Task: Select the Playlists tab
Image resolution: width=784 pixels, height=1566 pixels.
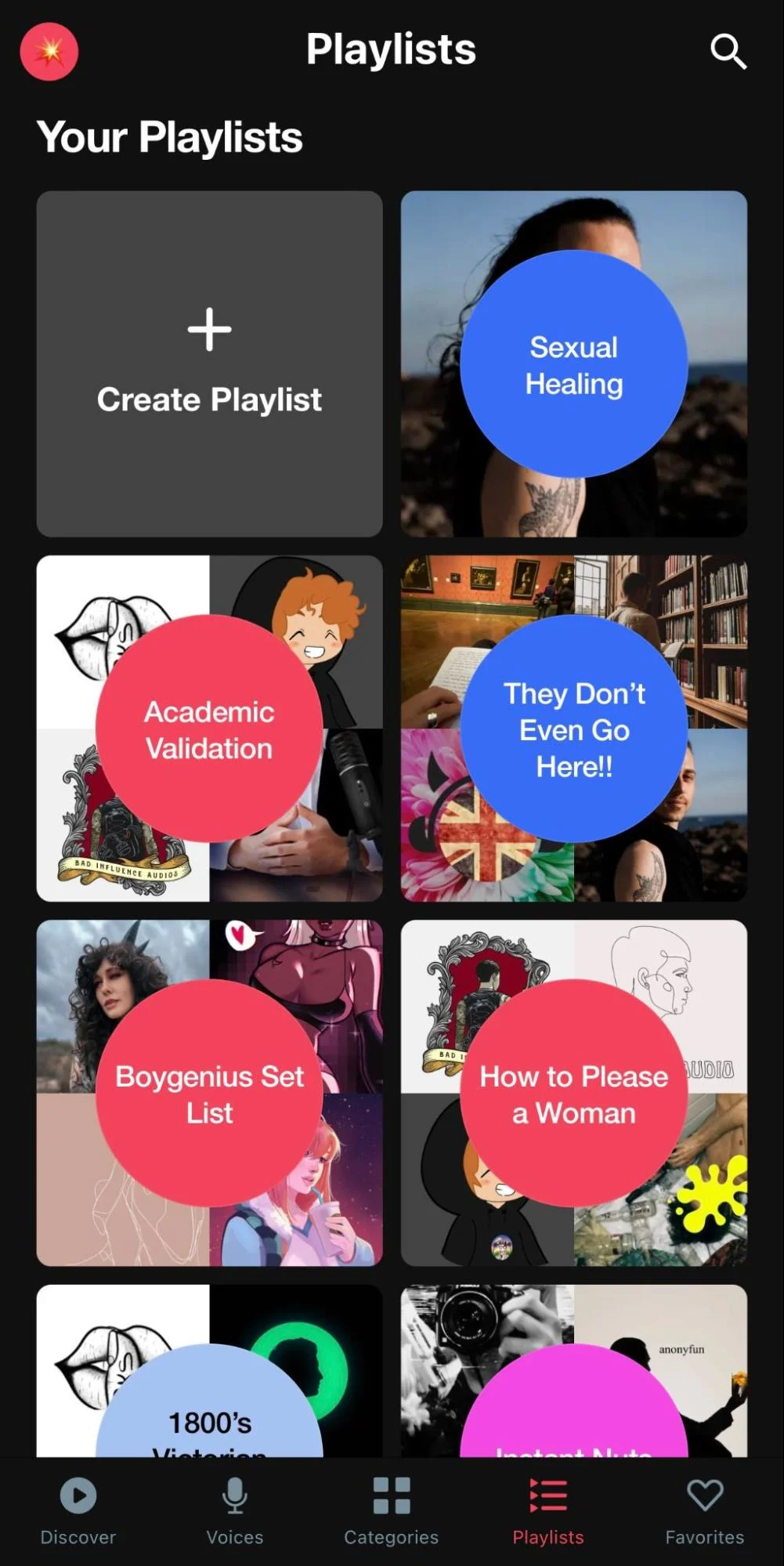Action: [x=548, y=1510]
